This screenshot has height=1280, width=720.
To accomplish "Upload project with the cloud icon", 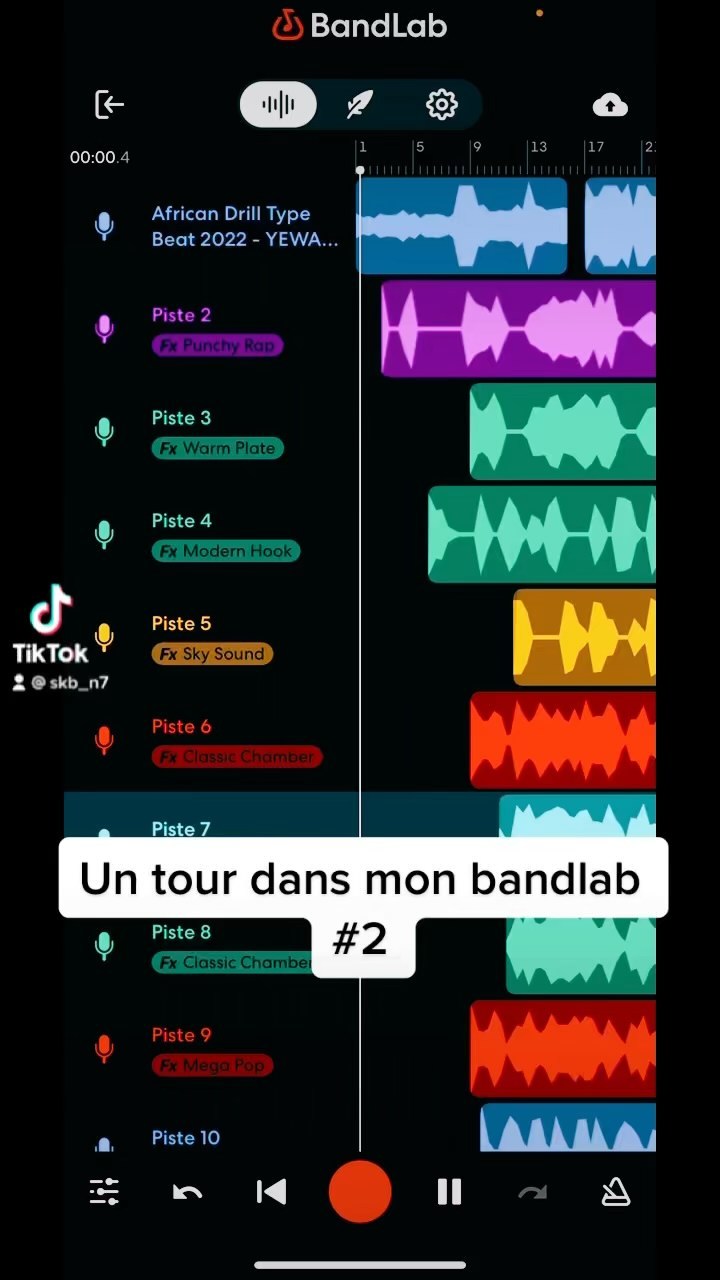I will (610, 104).
